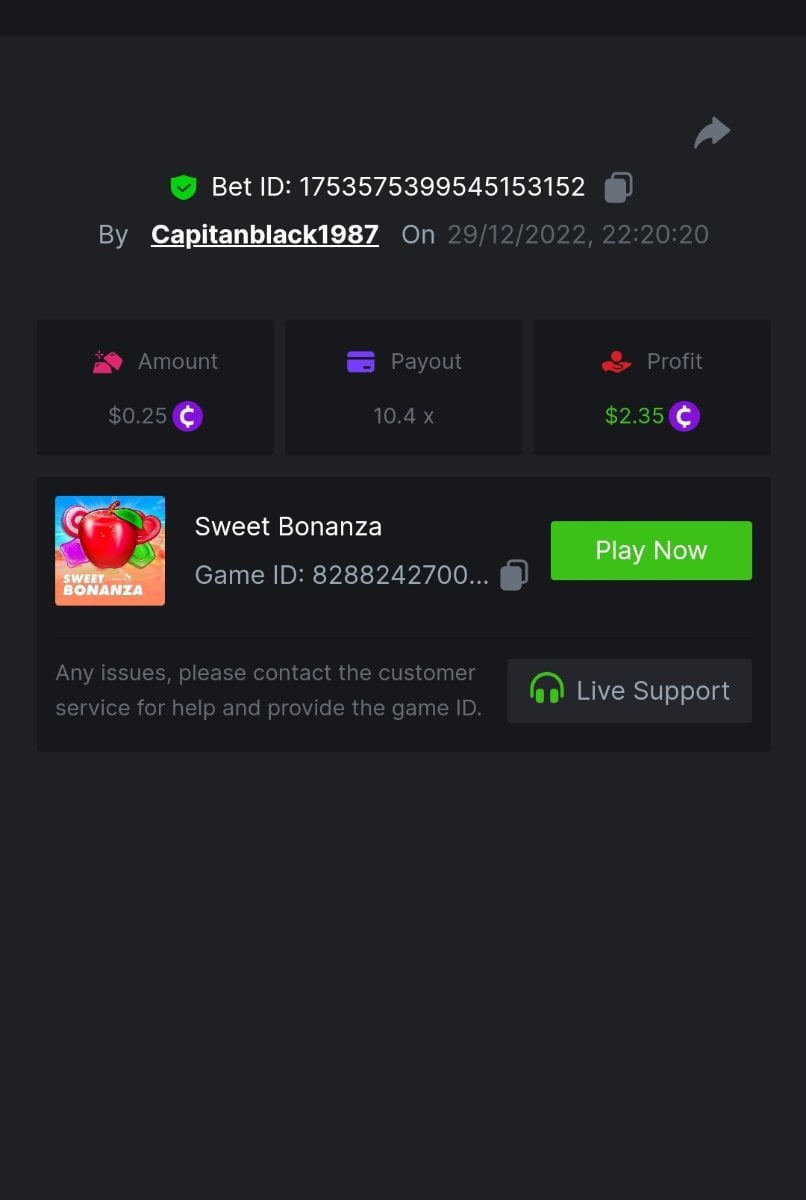Share this bet details page
This screenshot has height=1200, width=806.
point(712,133)
